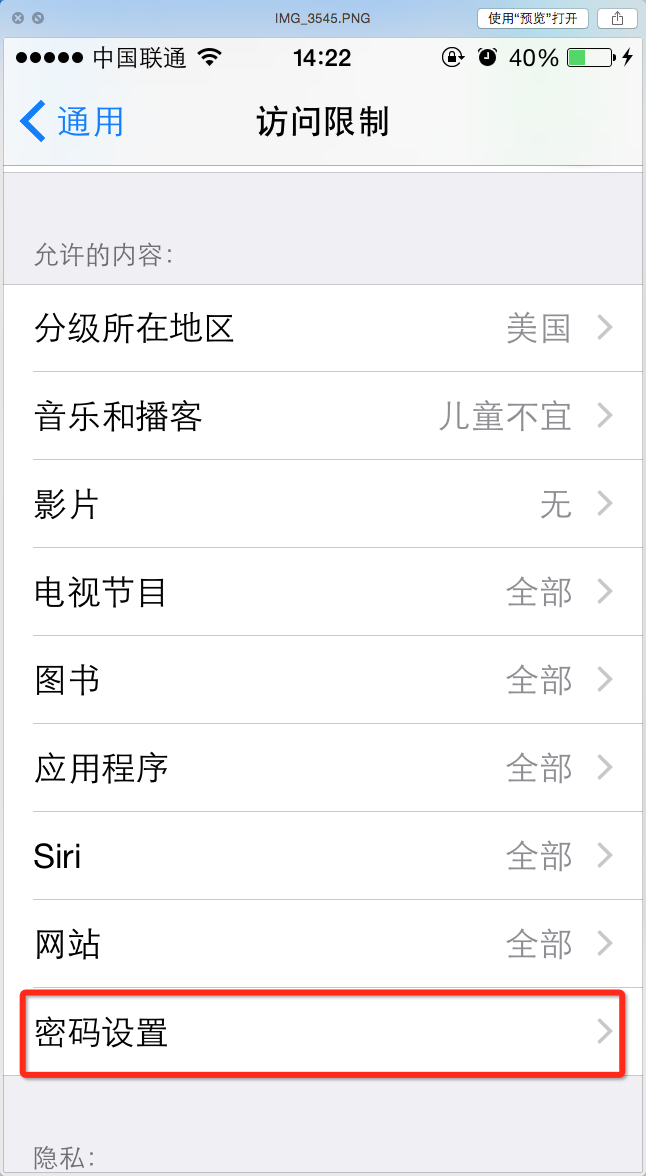Open 音乐和播客 restrictions
The image size is (646, 1176).
coord(323,416)
